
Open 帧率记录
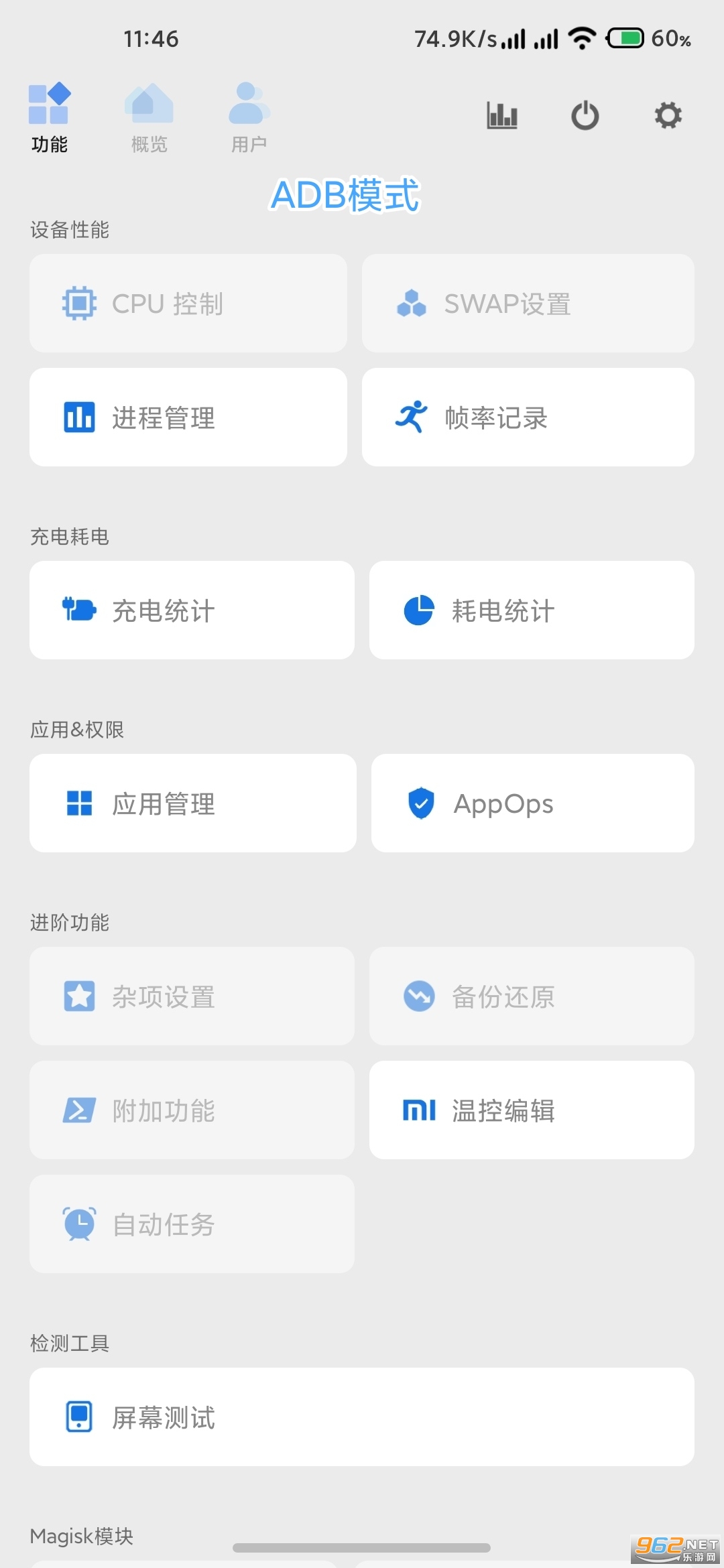(528, 417)
